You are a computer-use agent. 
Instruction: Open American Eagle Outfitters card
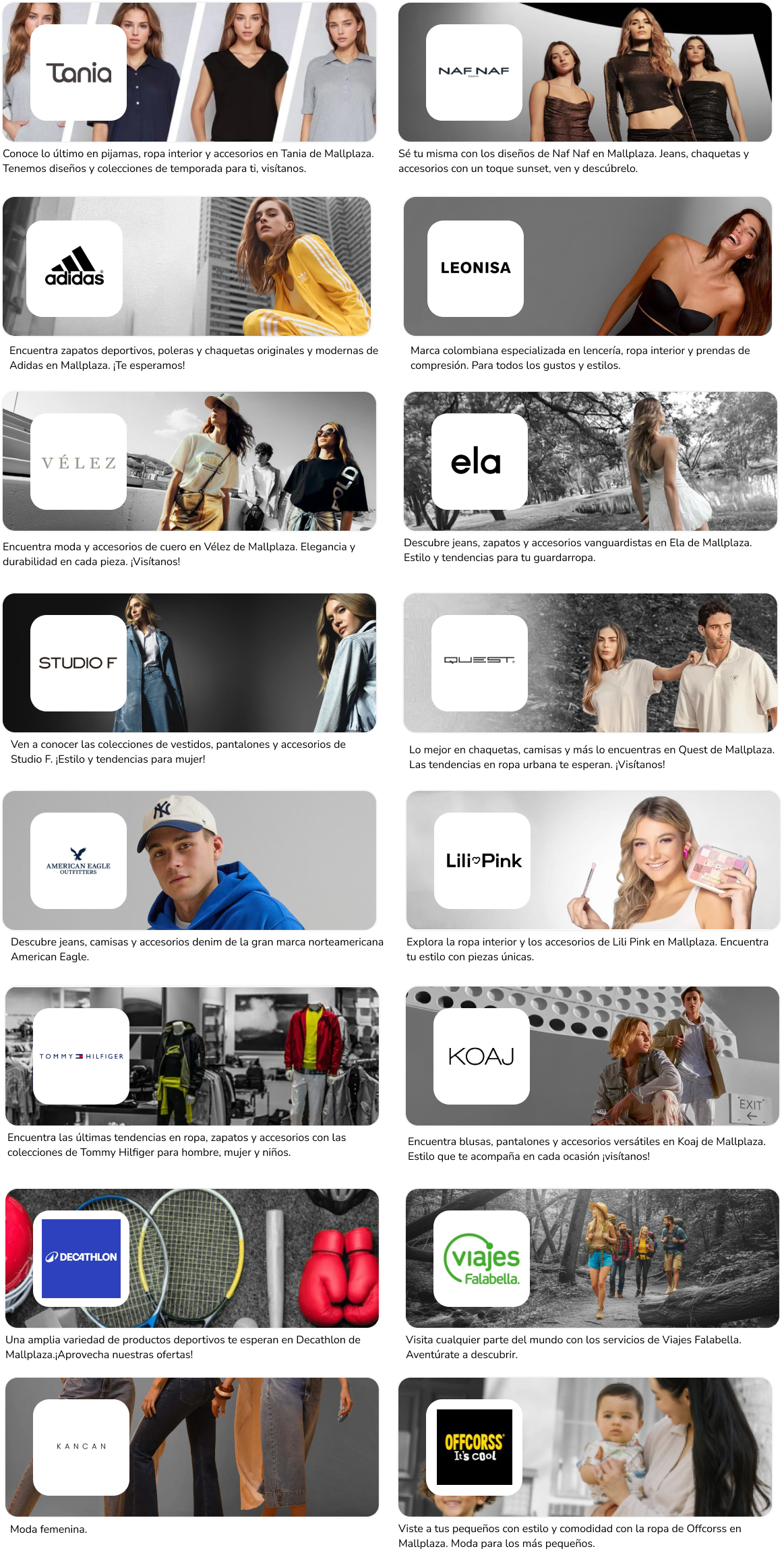189,860
